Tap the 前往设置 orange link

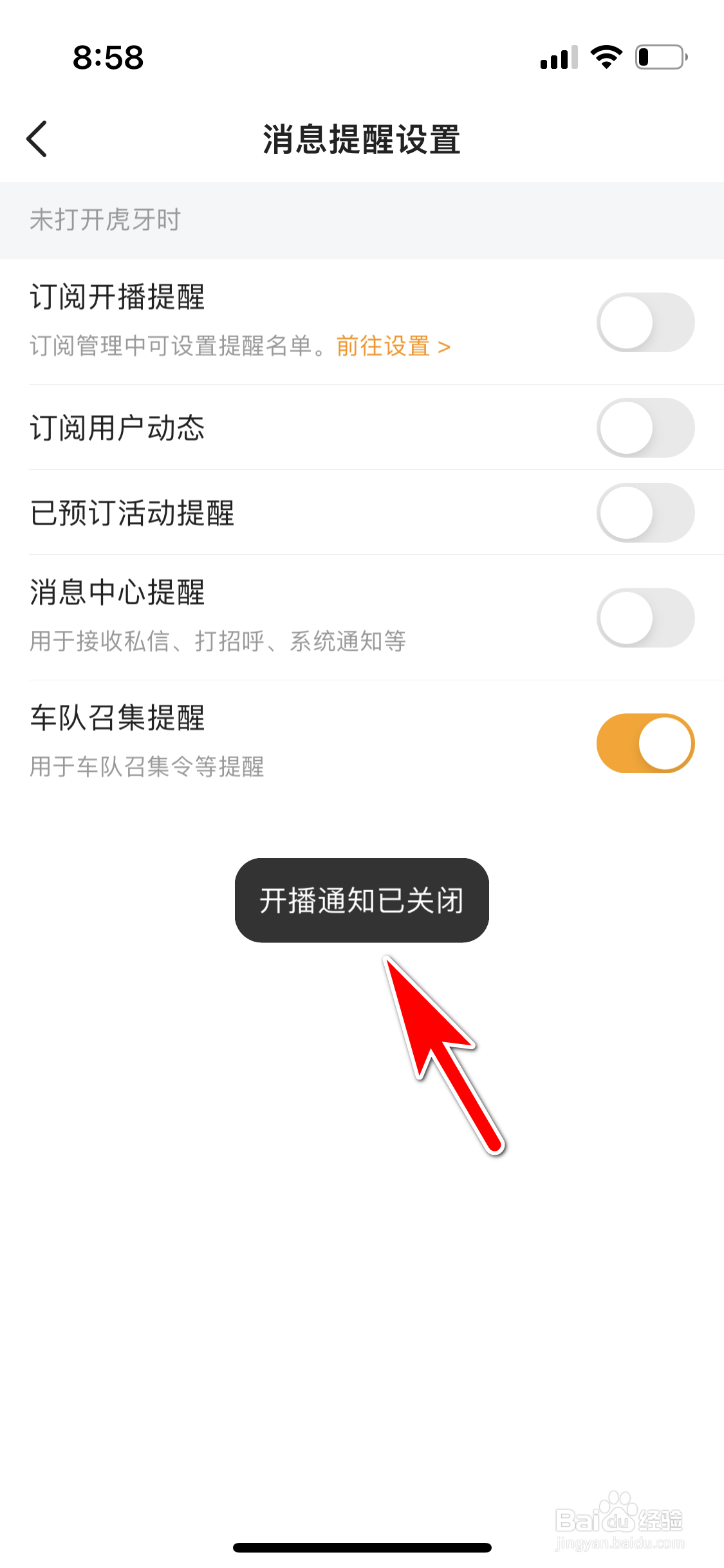point(383,346)
